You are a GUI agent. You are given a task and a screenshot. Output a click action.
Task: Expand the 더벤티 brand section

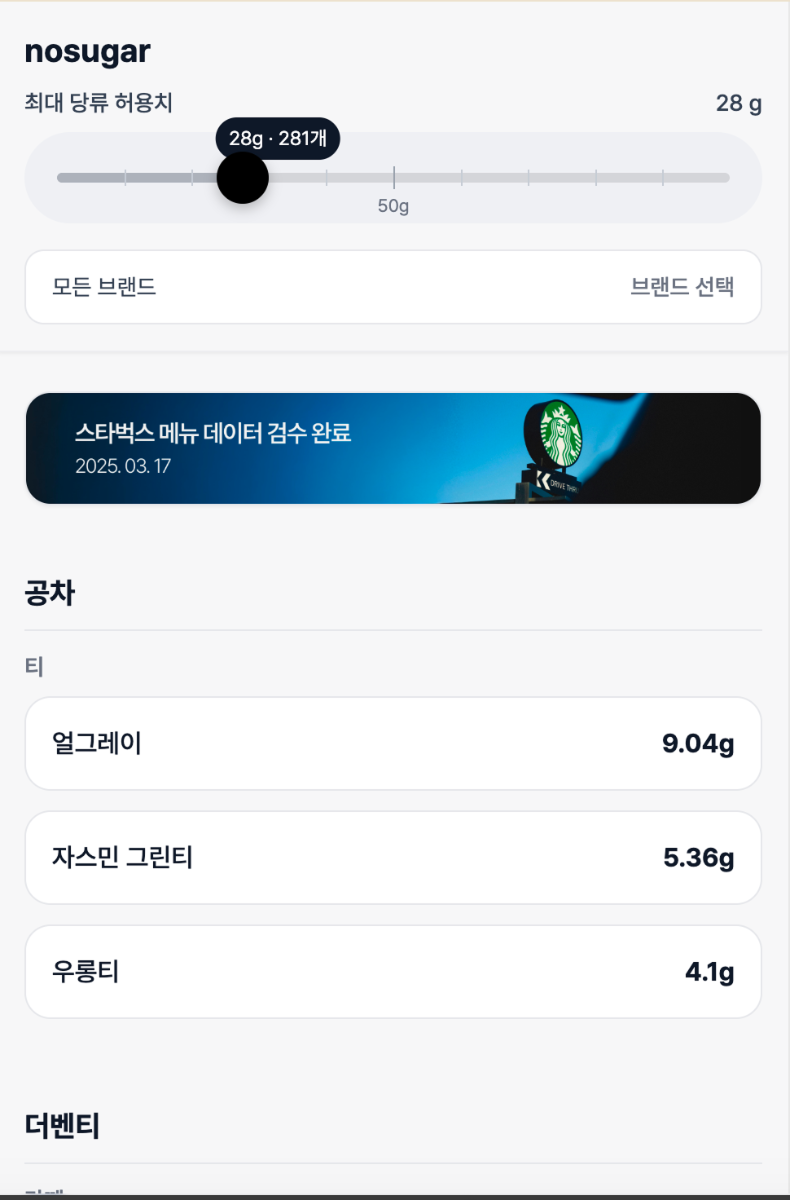click(x=64, y=1126)
